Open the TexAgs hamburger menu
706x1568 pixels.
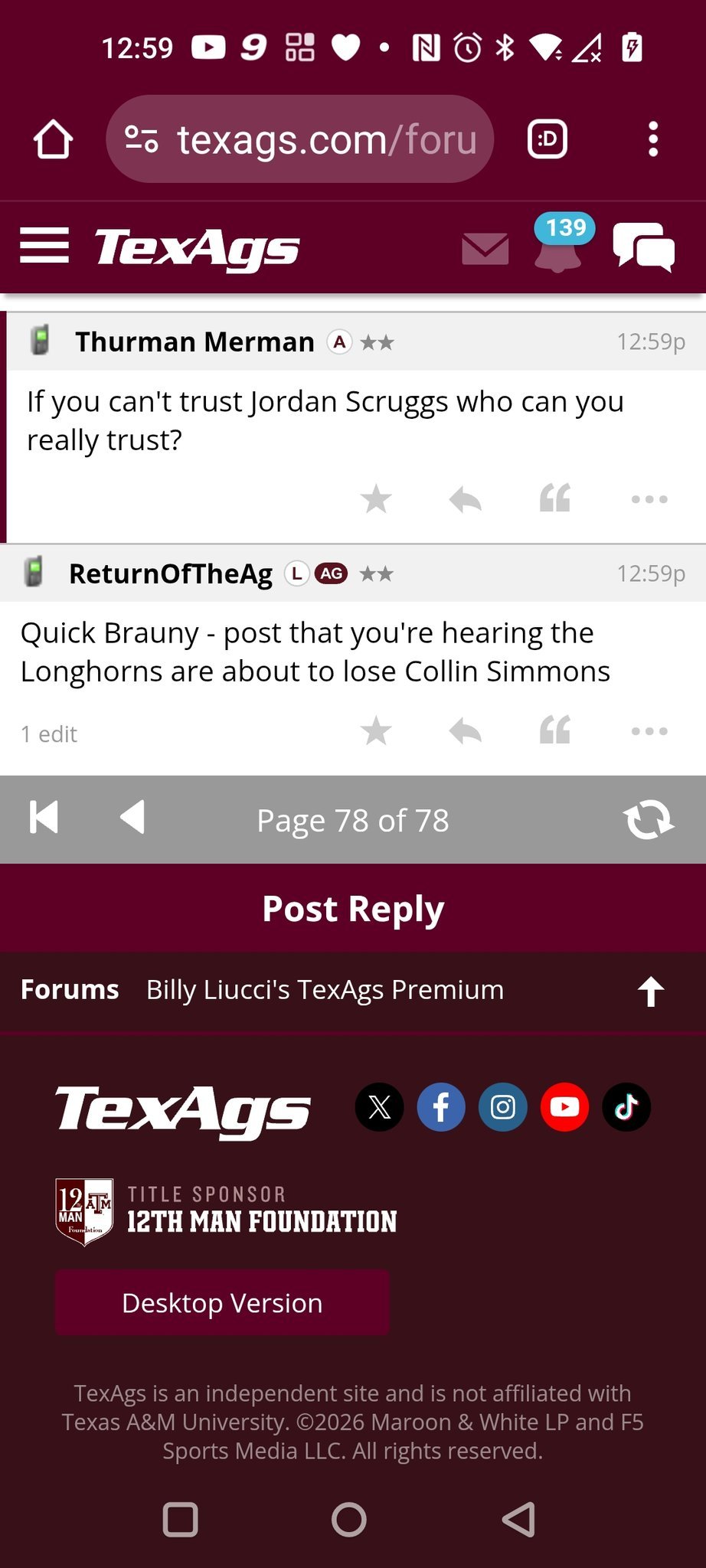(44, 247)
